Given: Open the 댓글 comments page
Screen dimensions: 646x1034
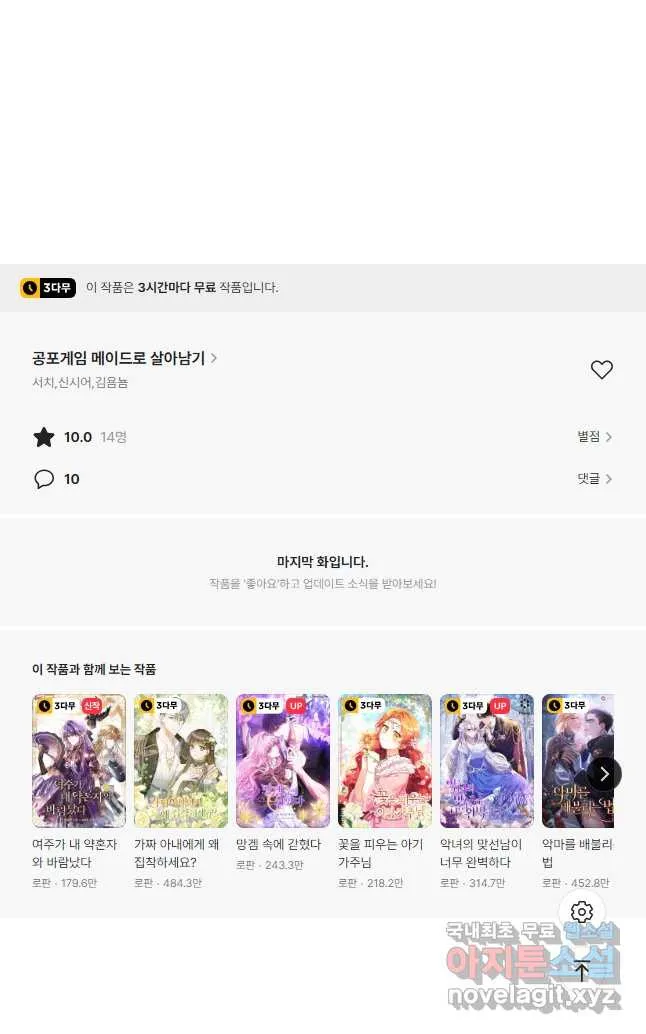Looking at the screenshot, I should coord(595,479).
